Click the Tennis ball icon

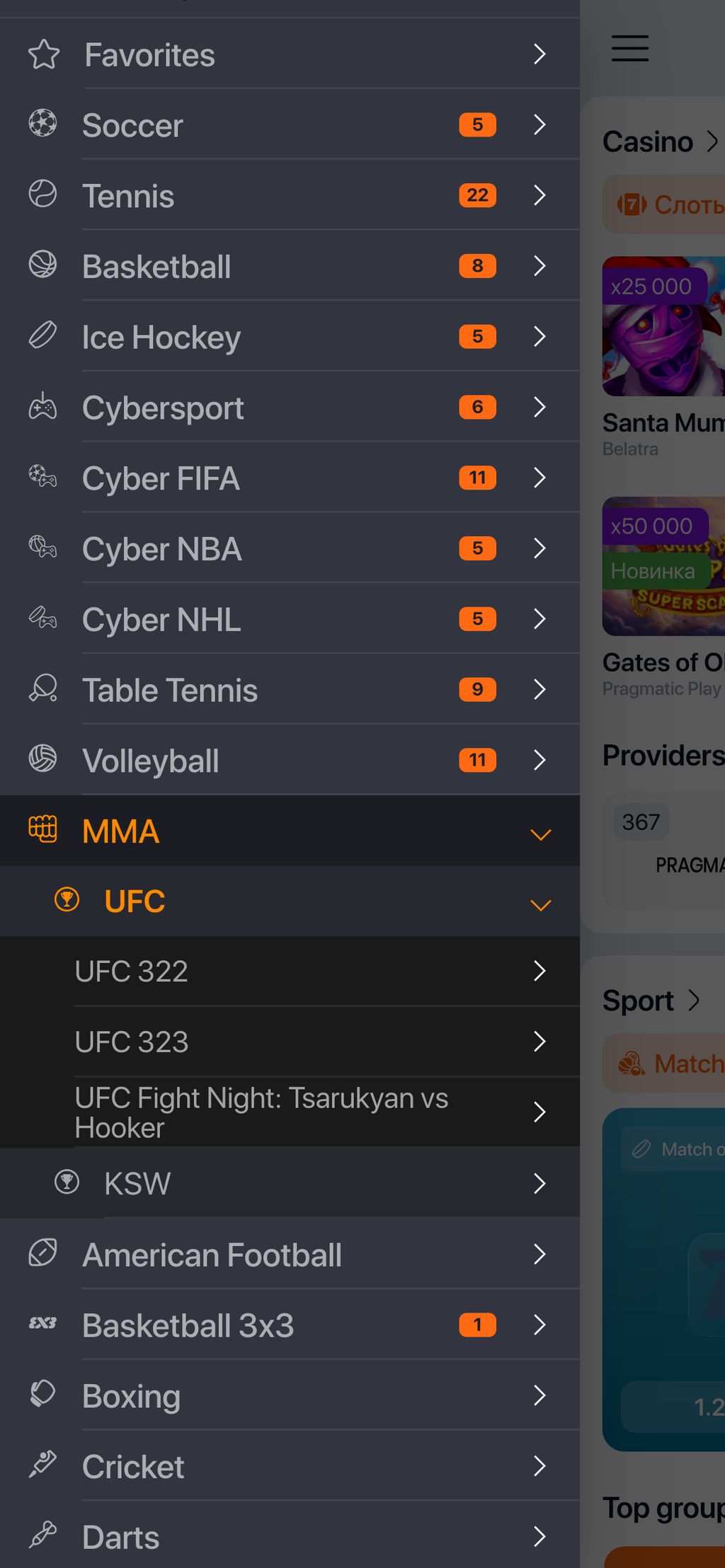42,195
